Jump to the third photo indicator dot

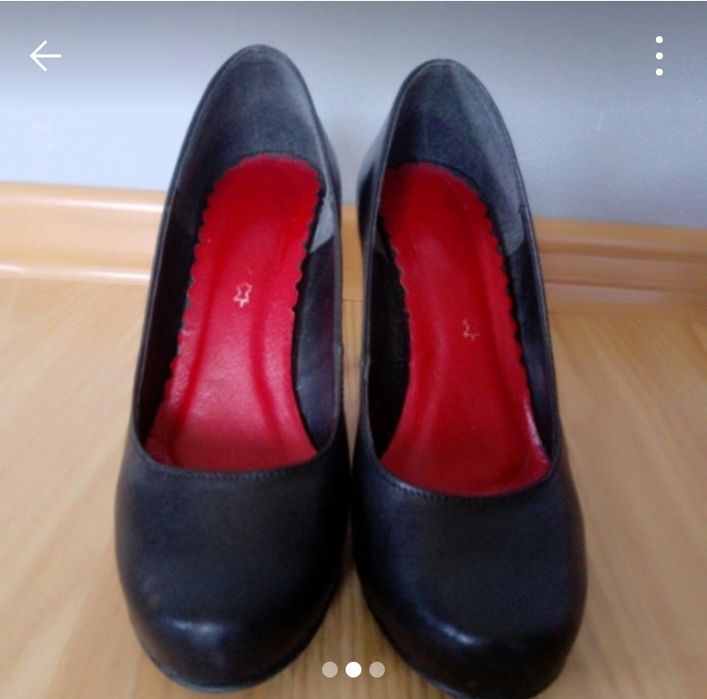tap(377, 670)
